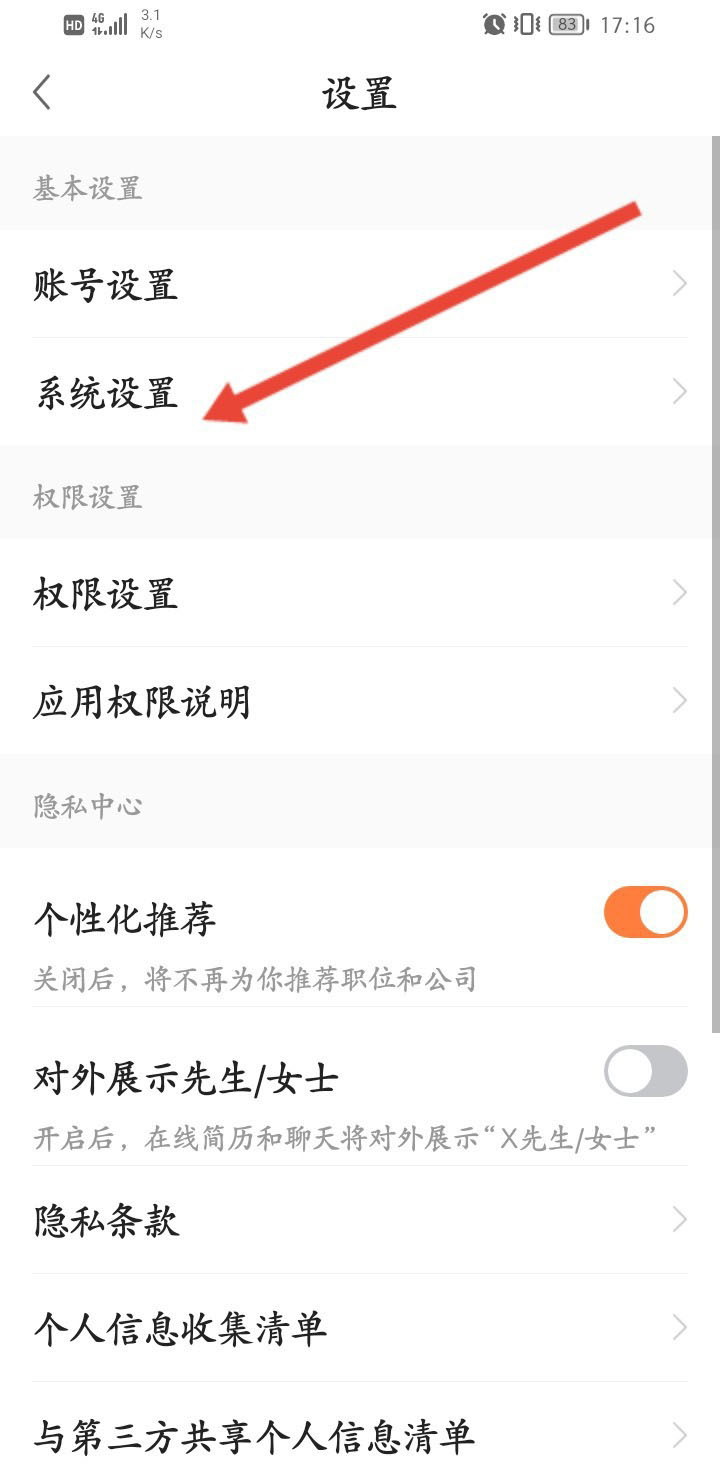Open 与第三方共享个人信息清单 row
Screen dimensions: 720x1464
(360, 1432)
